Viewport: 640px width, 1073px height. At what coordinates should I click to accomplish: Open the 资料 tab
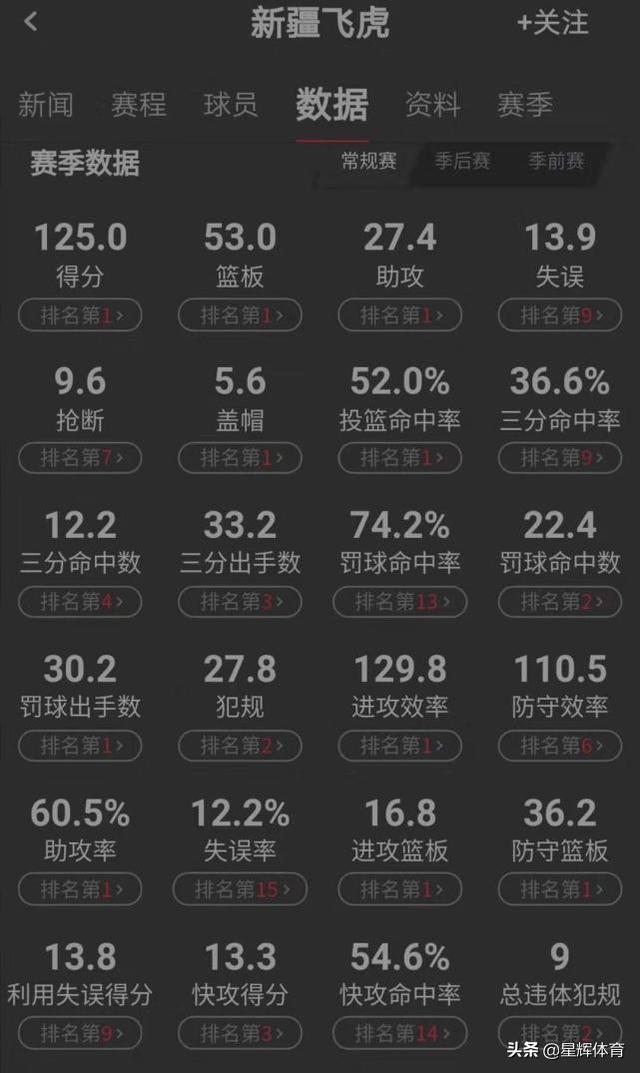point(433,105)
